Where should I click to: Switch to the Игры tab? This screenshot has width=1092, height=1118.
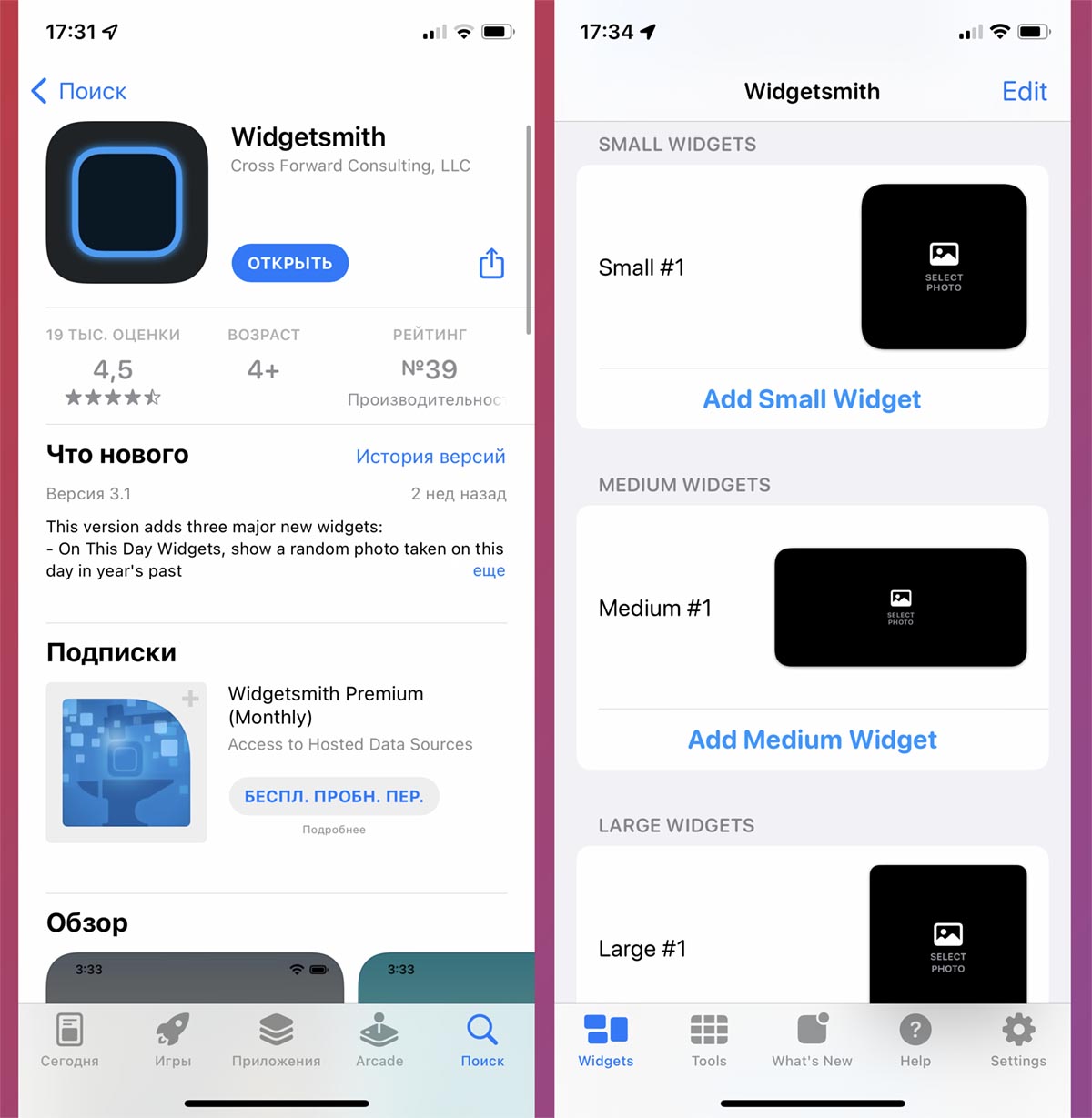pyautogui.click(x=173, y=1040)
